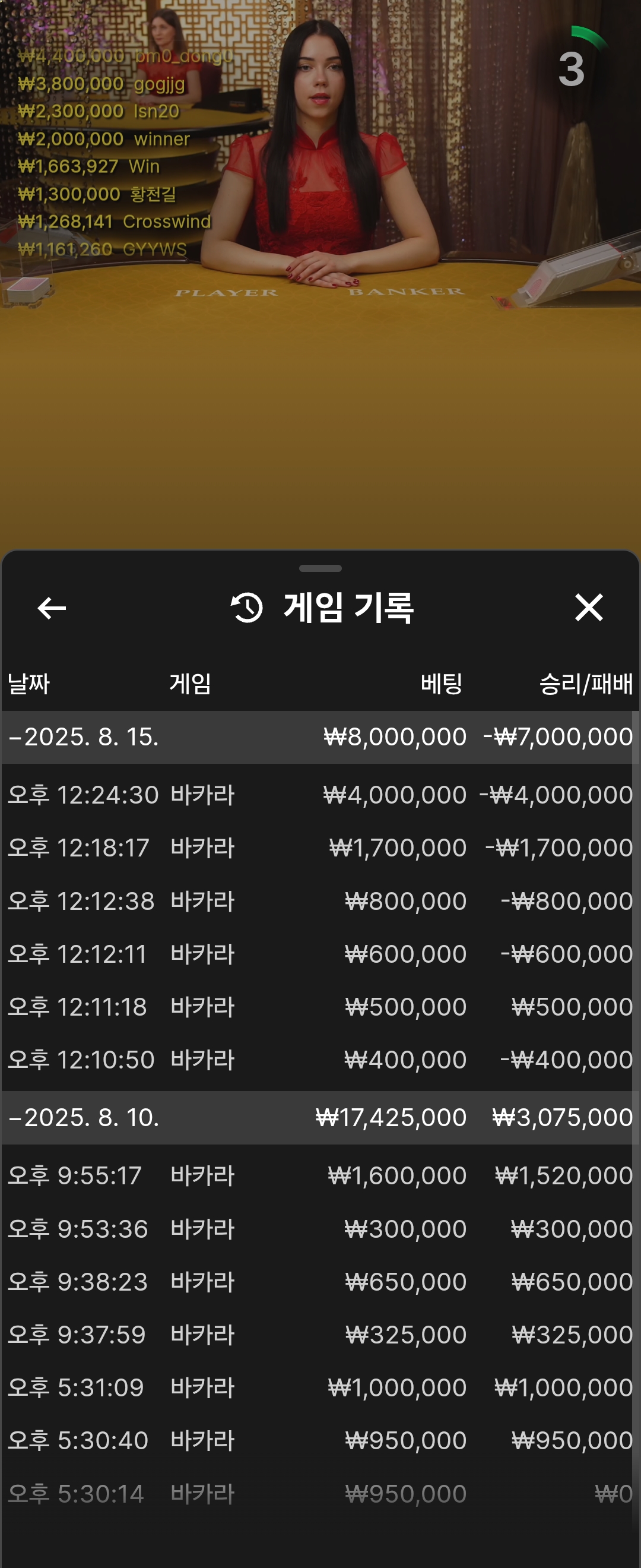View details of the 오후 12:12:38 game
Viewport: 641px width, 1568px height.
click(x=319, y=901)
